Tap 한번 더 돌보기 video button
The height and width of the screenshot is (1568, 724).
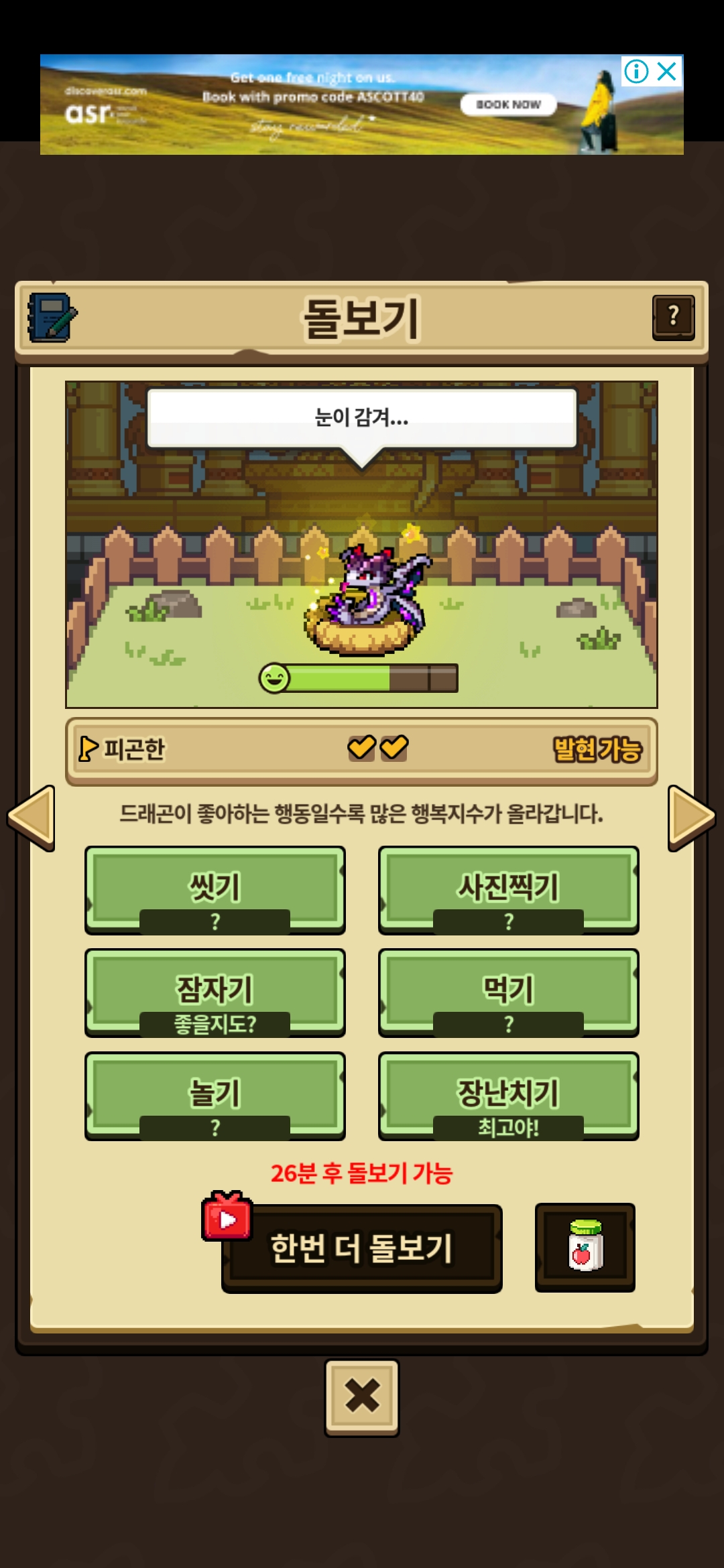(x=362, y=1248)
